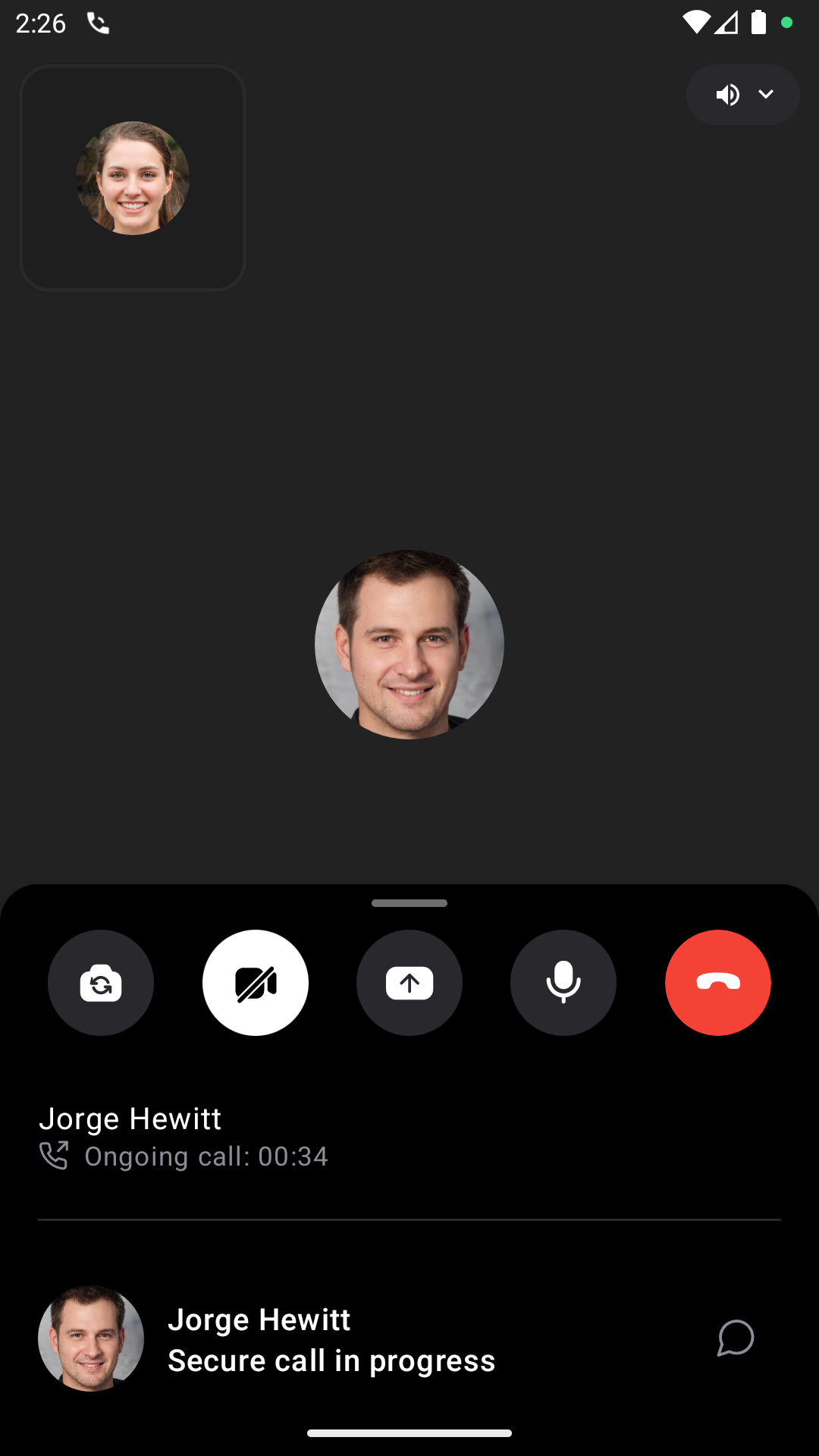This screenshot has width=819, height=1456.
Task: Mute the microphone
Action: [x=563, y=983]
